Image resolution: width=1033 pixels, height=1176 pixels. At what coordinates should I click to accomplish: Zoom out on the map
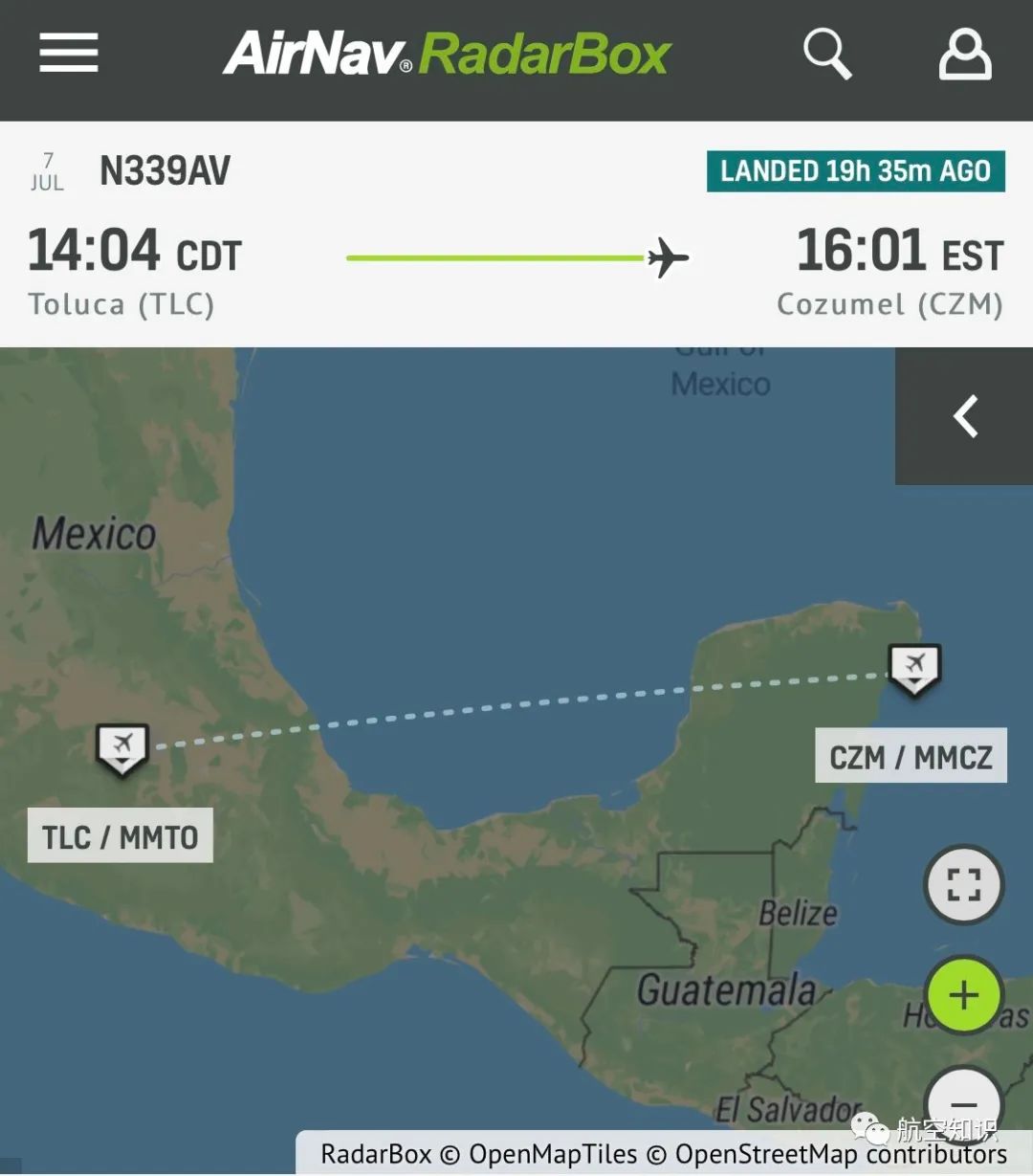[963, 1103]
